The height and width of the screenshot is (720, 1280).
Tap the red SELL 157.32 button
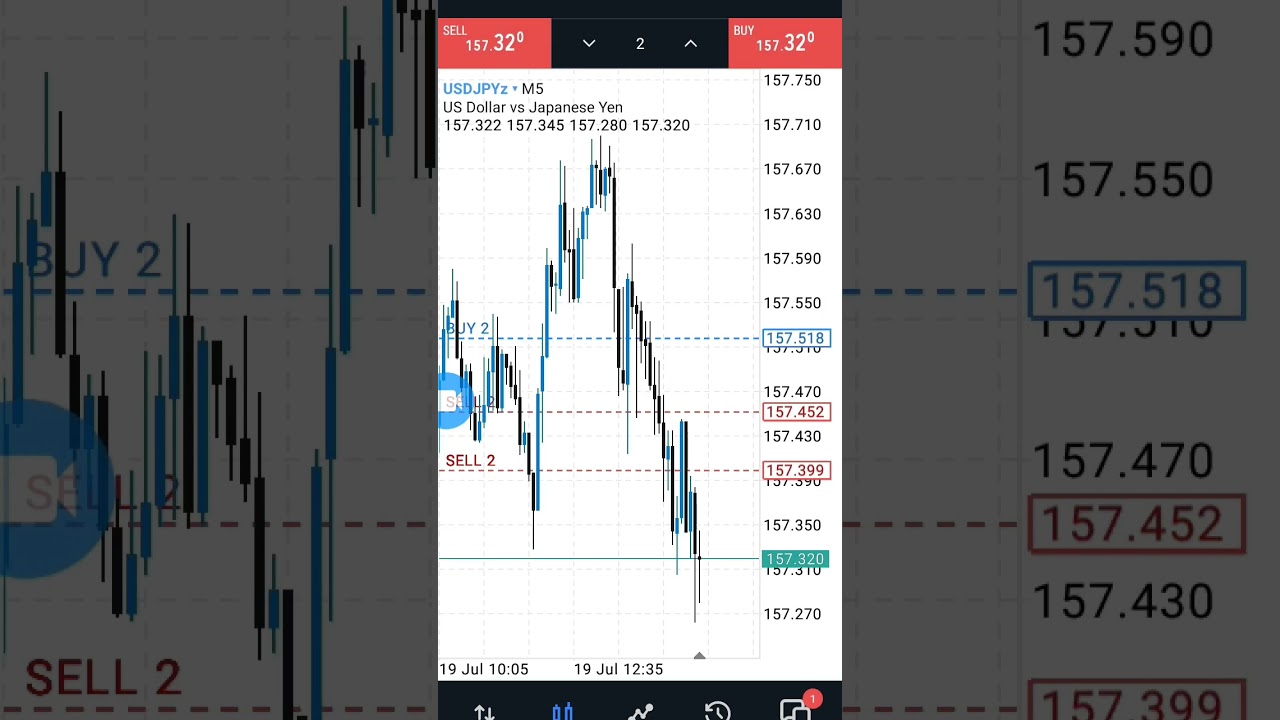pyautogui.click(x=494, y=43)
